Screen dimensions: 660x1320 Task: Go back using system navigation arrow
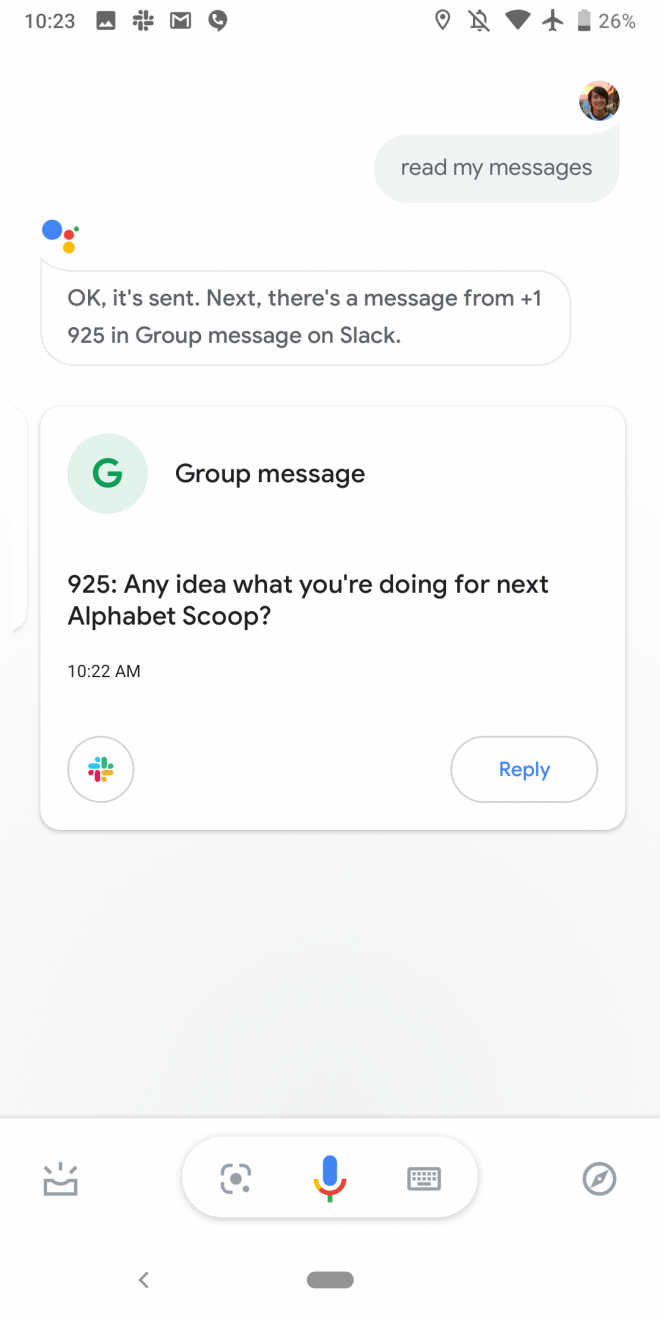pyautogui.click(x=144, y=1279)
